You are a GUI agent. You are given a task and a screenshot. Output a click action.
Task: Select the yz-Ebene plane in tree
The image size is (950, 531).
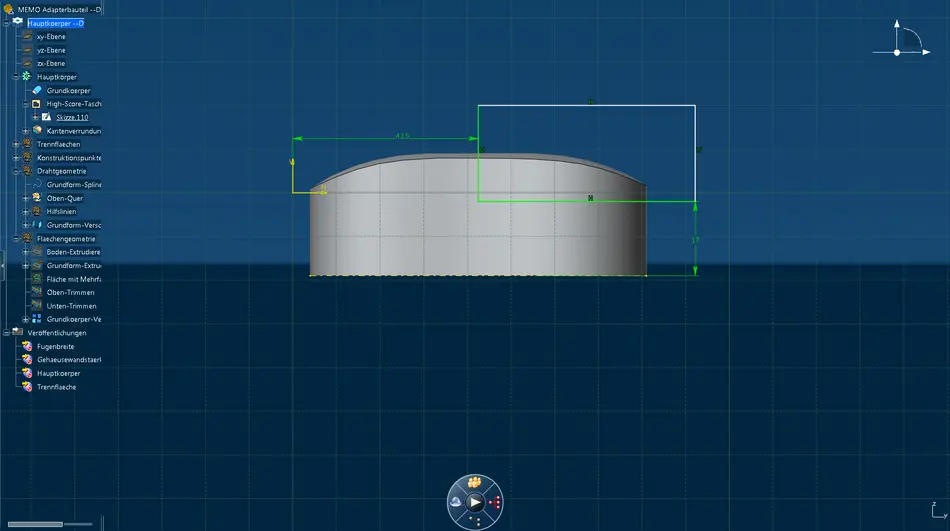(x=51, y=50)
